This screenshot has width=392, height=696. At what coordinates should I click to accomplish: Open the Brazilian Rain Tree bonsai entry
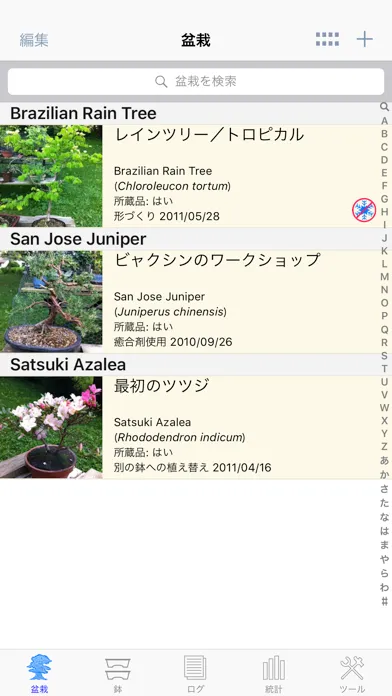(x=190, y=176)
